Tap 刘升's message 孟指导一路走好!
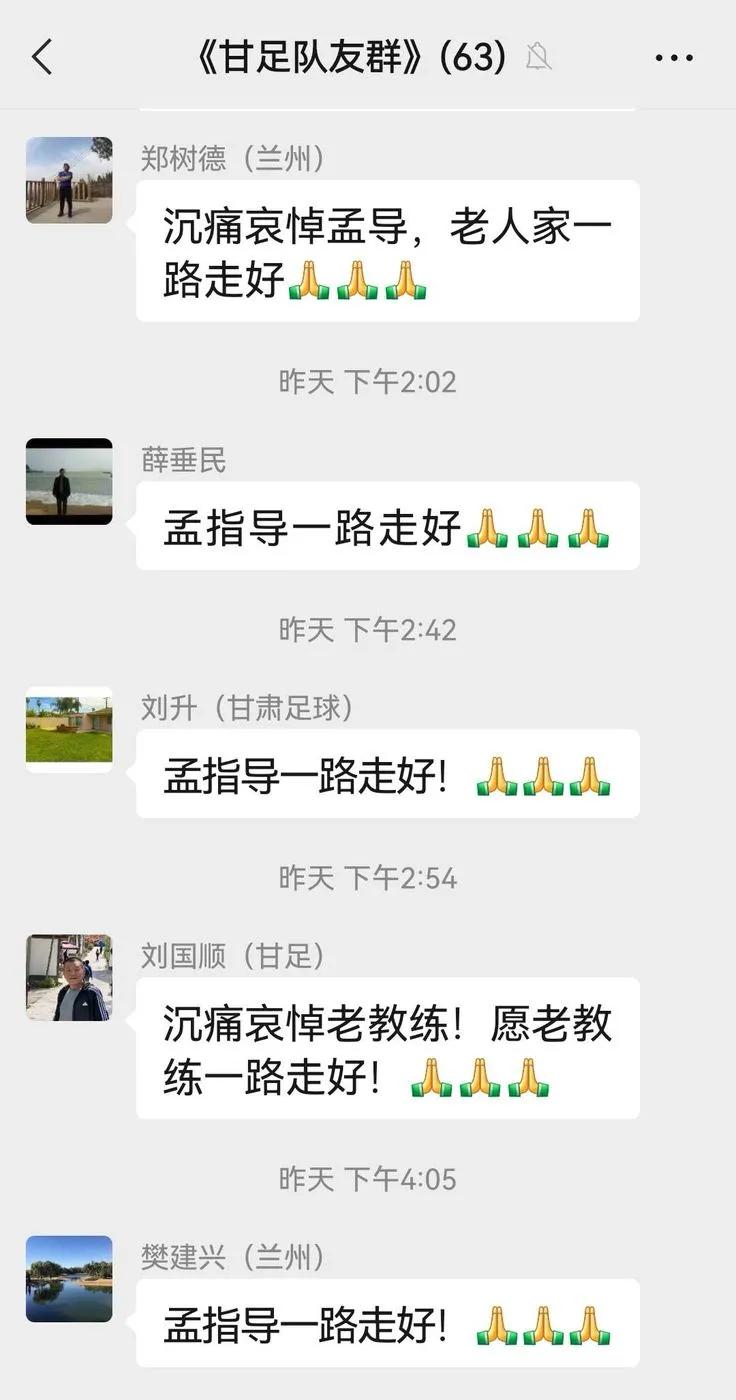 click(x=388, y=772)
